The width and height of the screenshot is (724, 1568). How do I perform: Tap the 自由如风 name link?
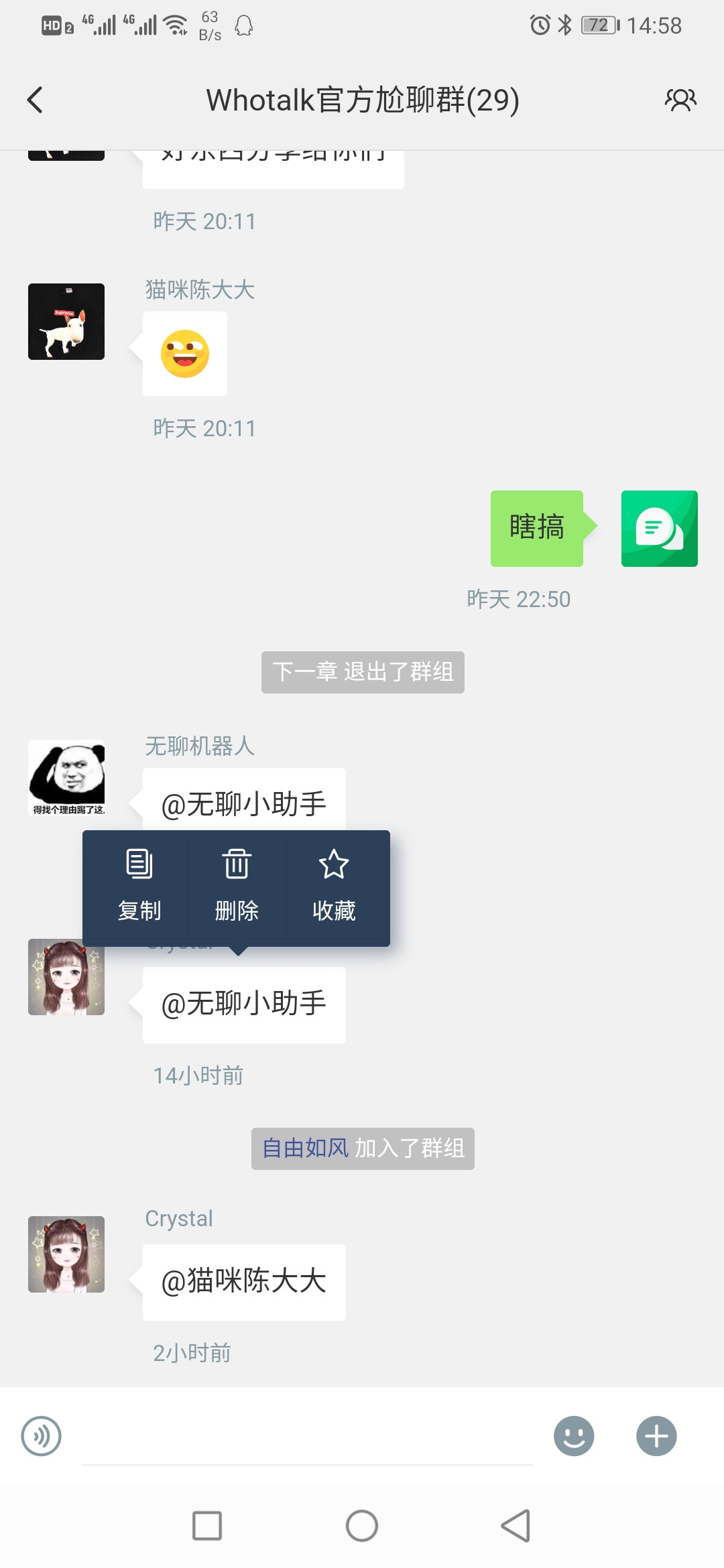(304, 1148)
